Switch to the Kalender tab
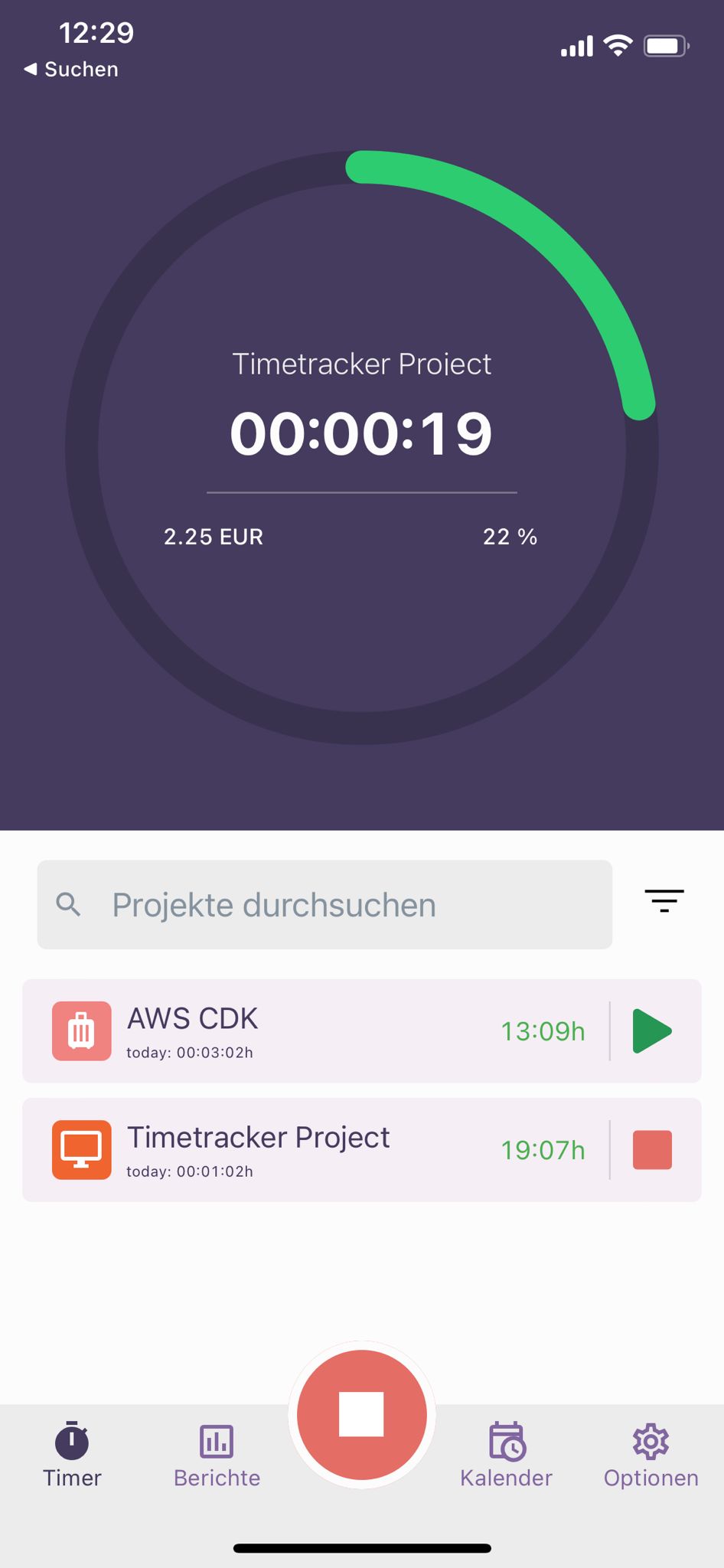 [506, 1456]
